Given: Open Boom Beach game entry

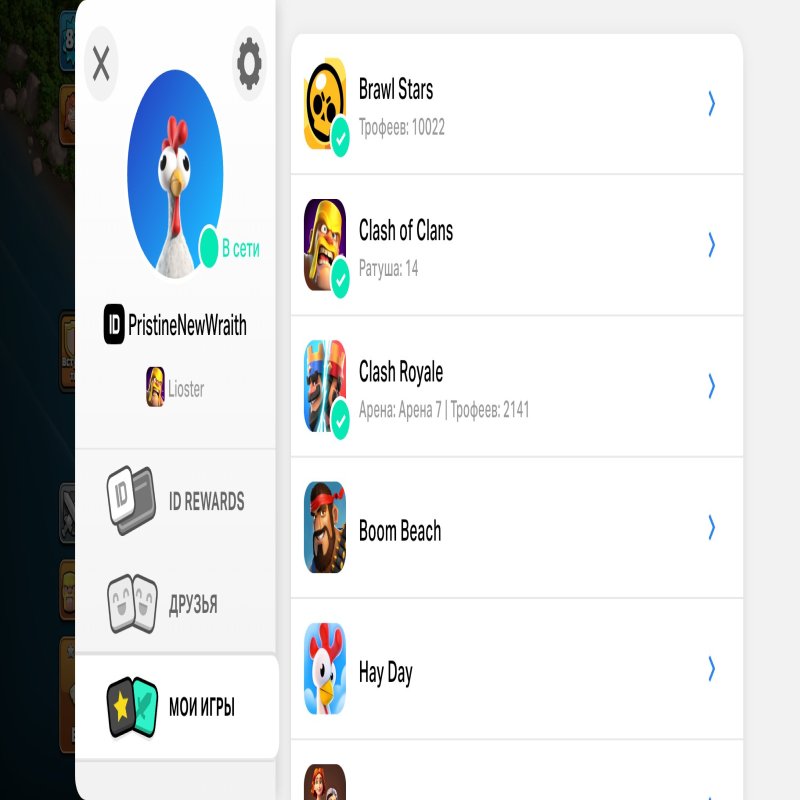Looking at the screenshot, I should (516, 528).
